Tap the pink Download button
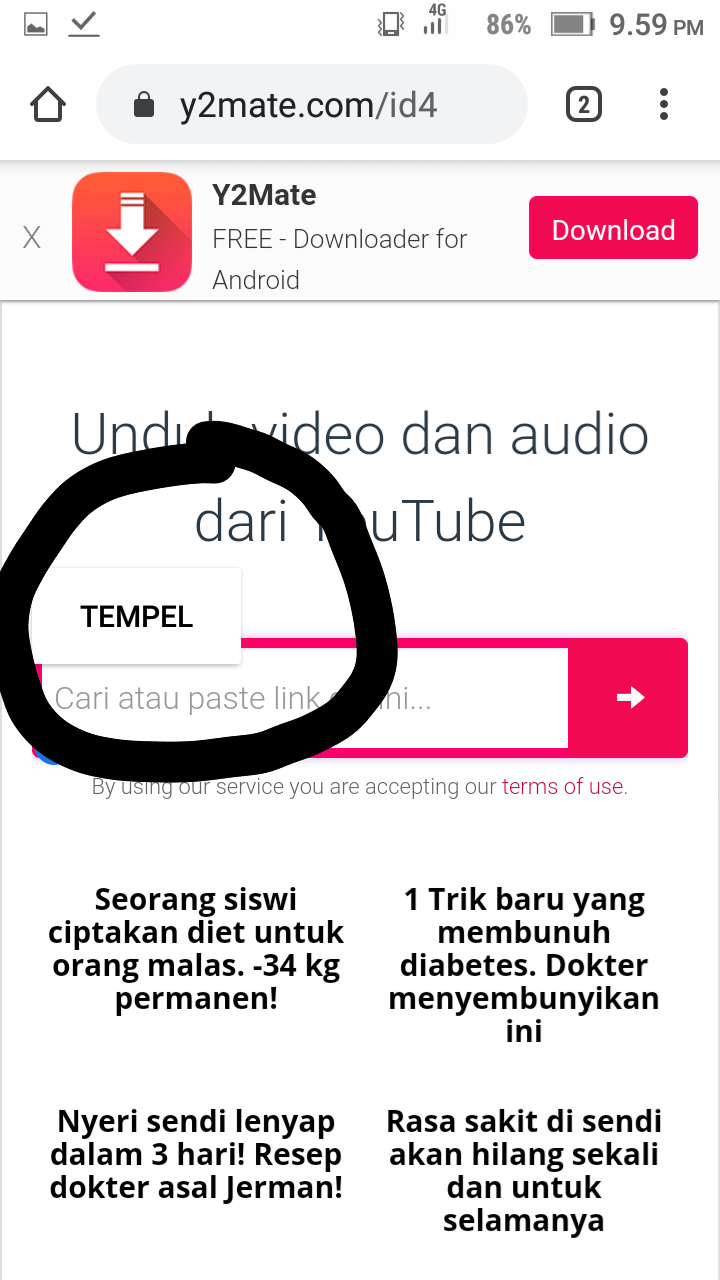The image size is (720, 1280). pyautogui.click(x=613, y=230)
